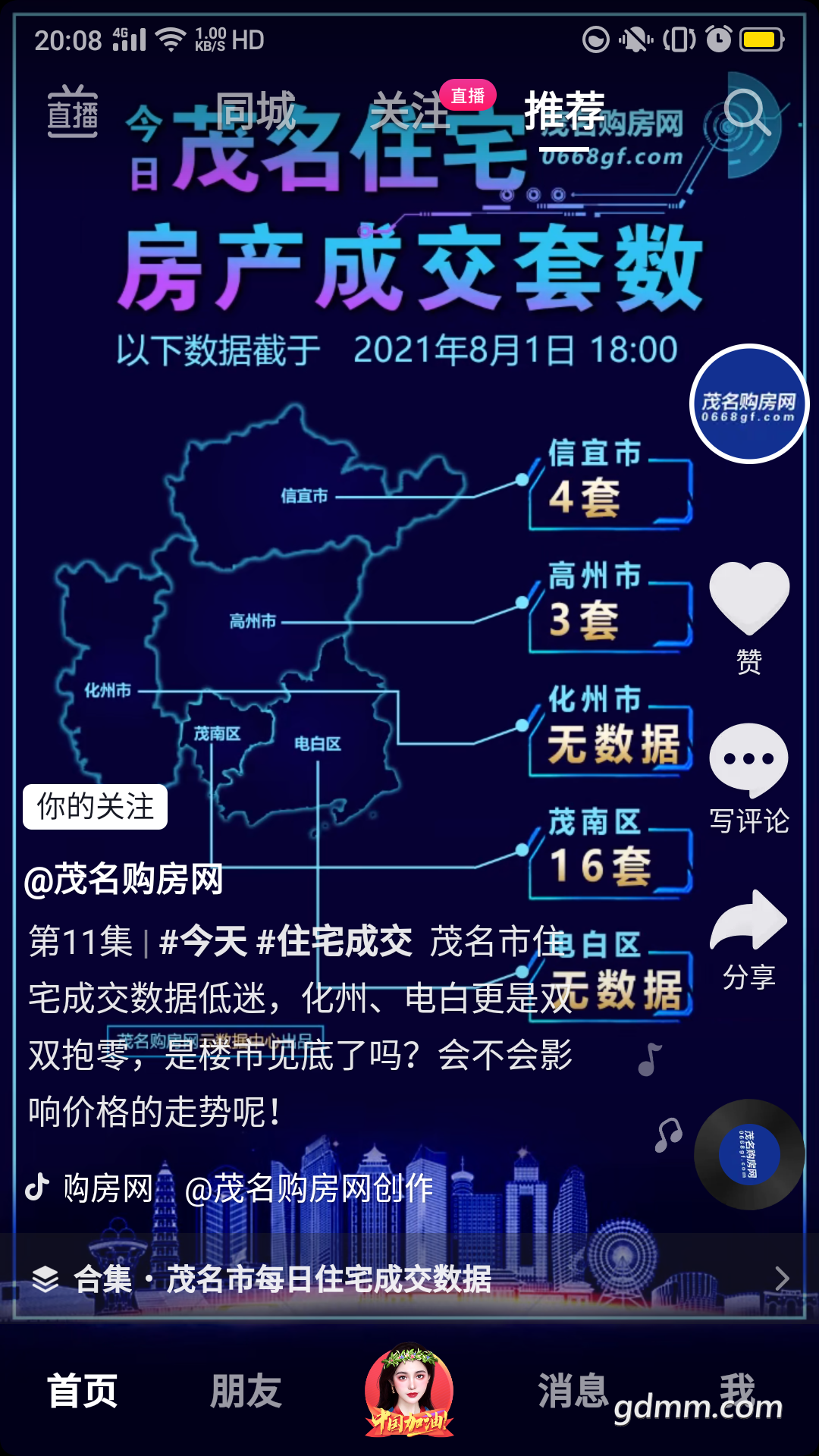Open the 我 profile tab
Viewport: 819px width, 1456px height.
coord(737,1391)
